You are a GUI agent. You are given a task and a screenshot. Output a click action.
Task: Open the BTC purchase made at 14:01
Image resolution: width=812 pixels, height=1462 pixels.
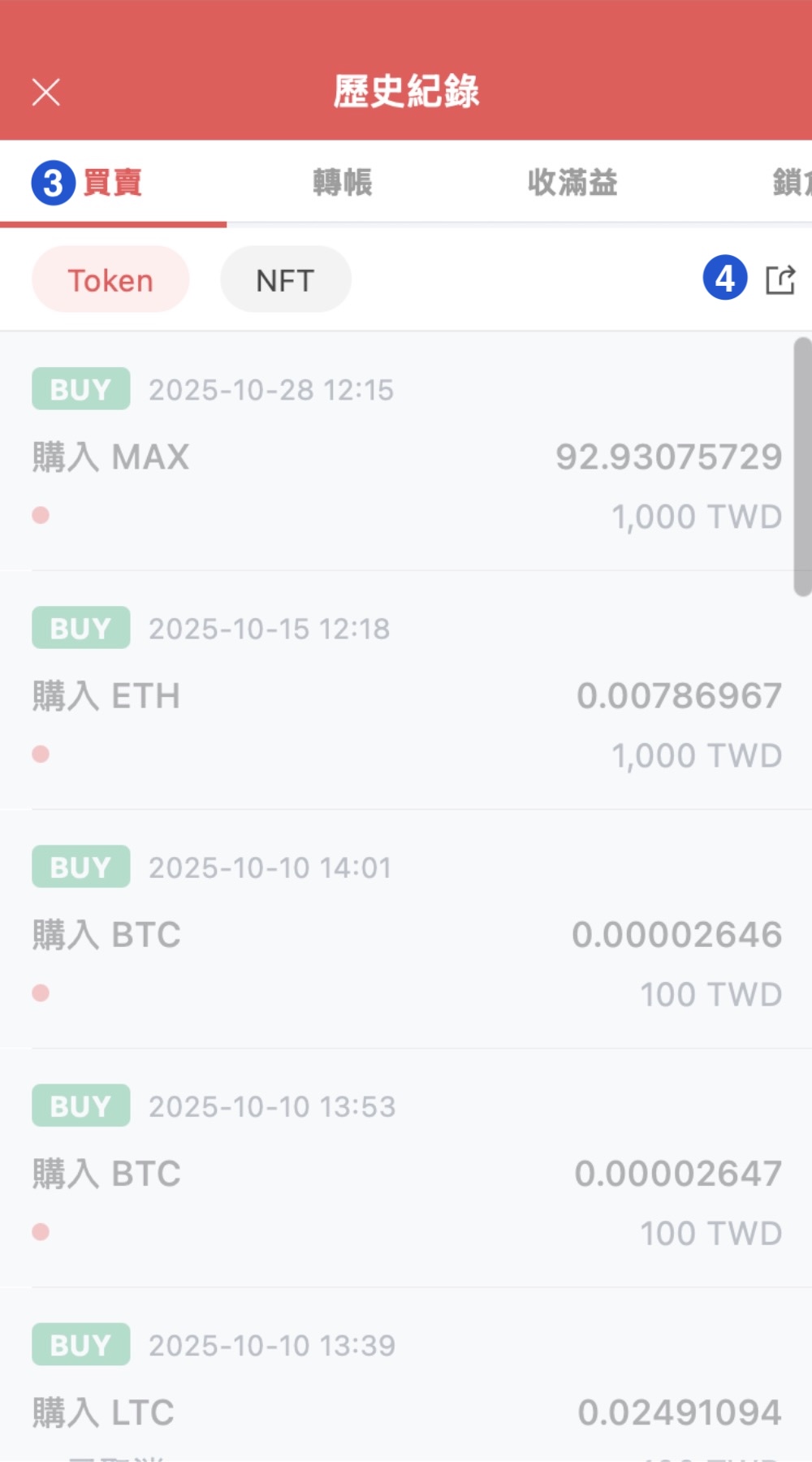[406, 932]
